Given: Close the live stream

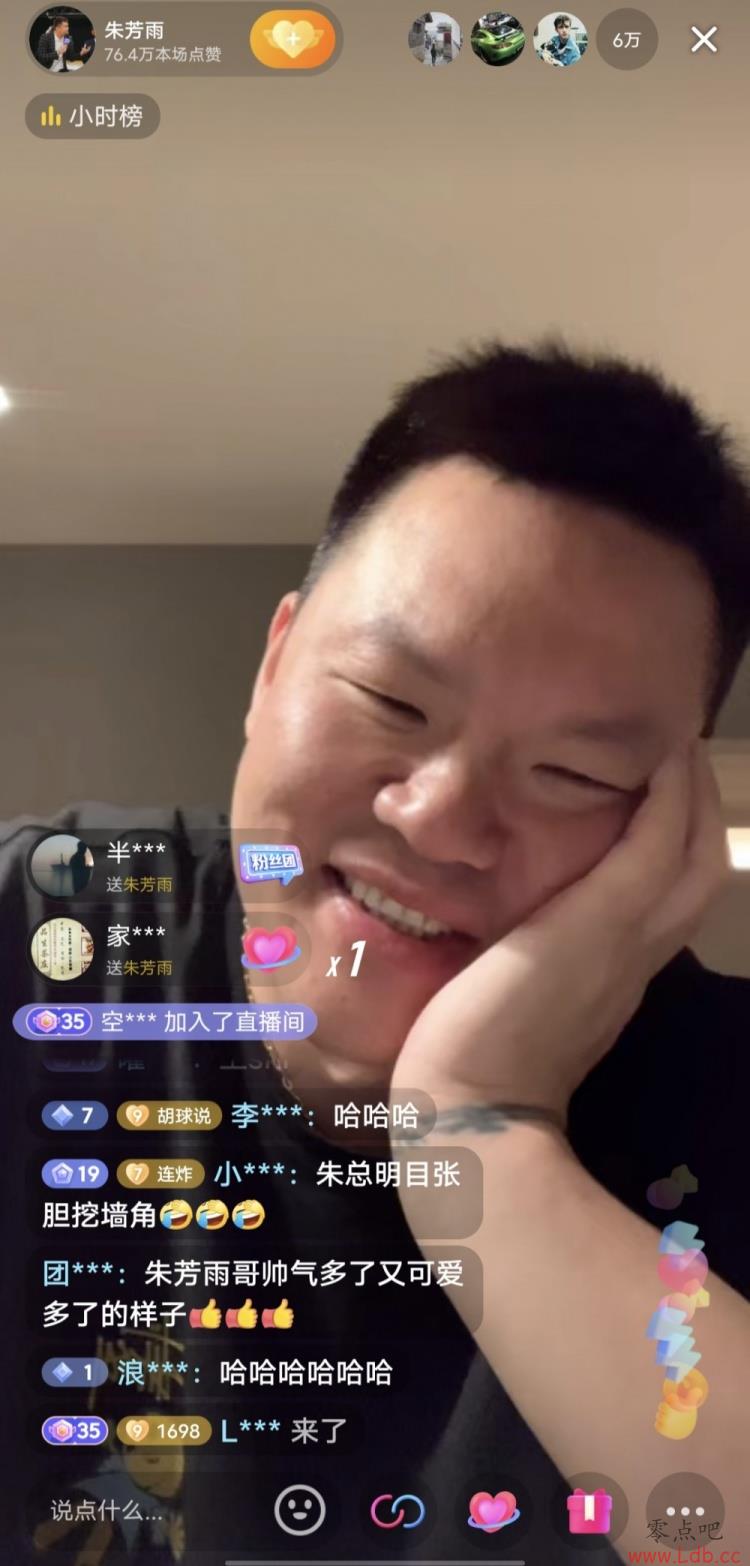Looking at the screenshot, I should click(x=704, y=40).
